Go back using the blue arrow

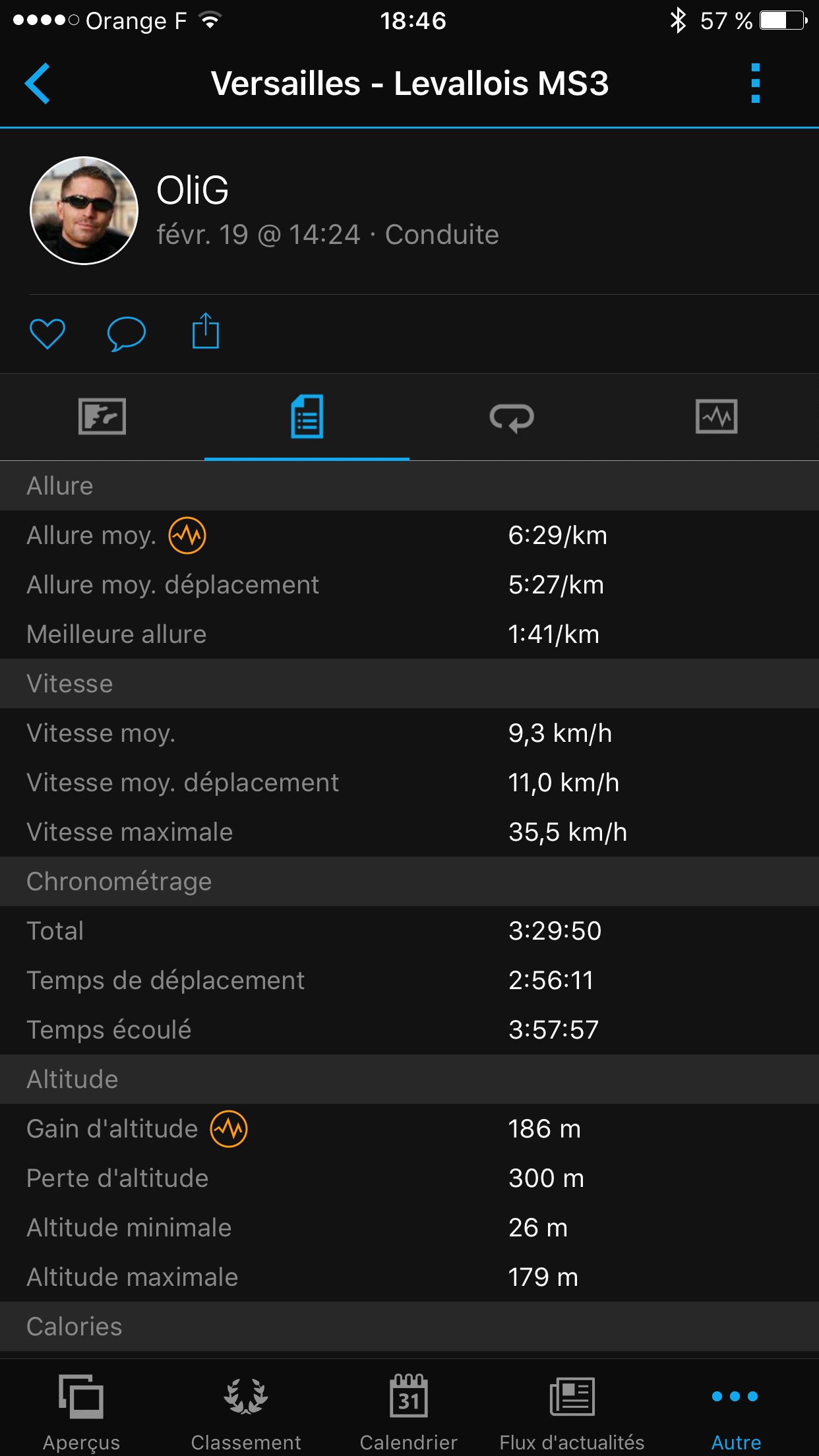pyautogui.click(x=38, y=84)
